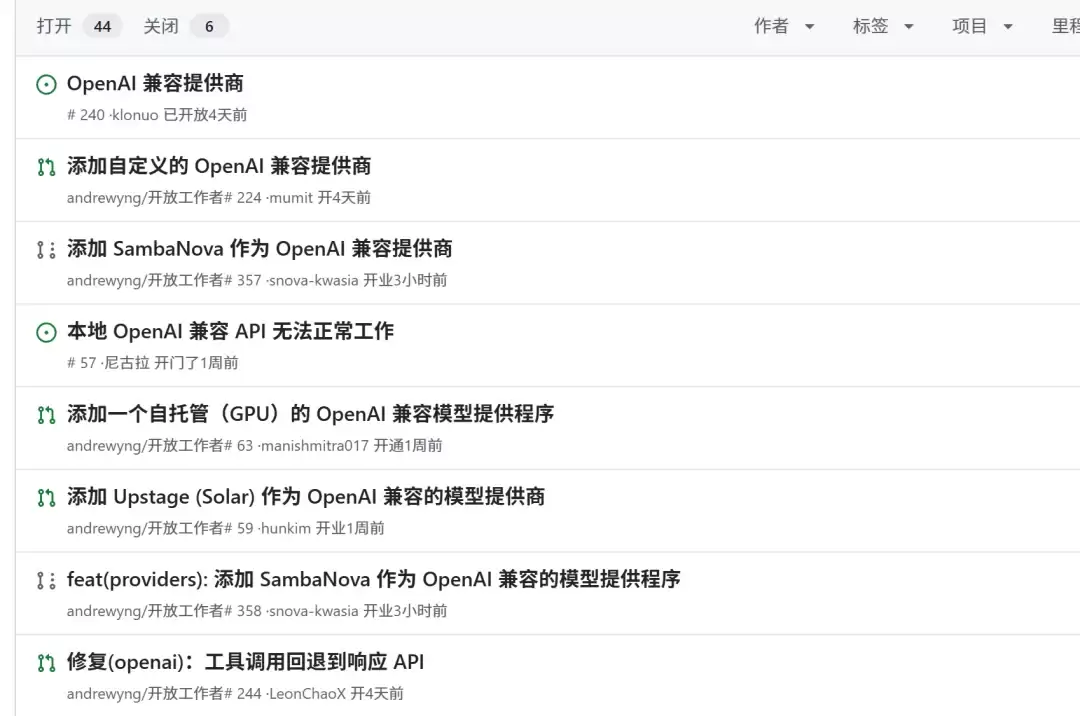This screenshot has height=716, width=1080.
Task: Open draft PR #357 添加 SambaNova 作为 OpenAI 兼容提供商
Action: pyautogui.click(x=260, y=249)
